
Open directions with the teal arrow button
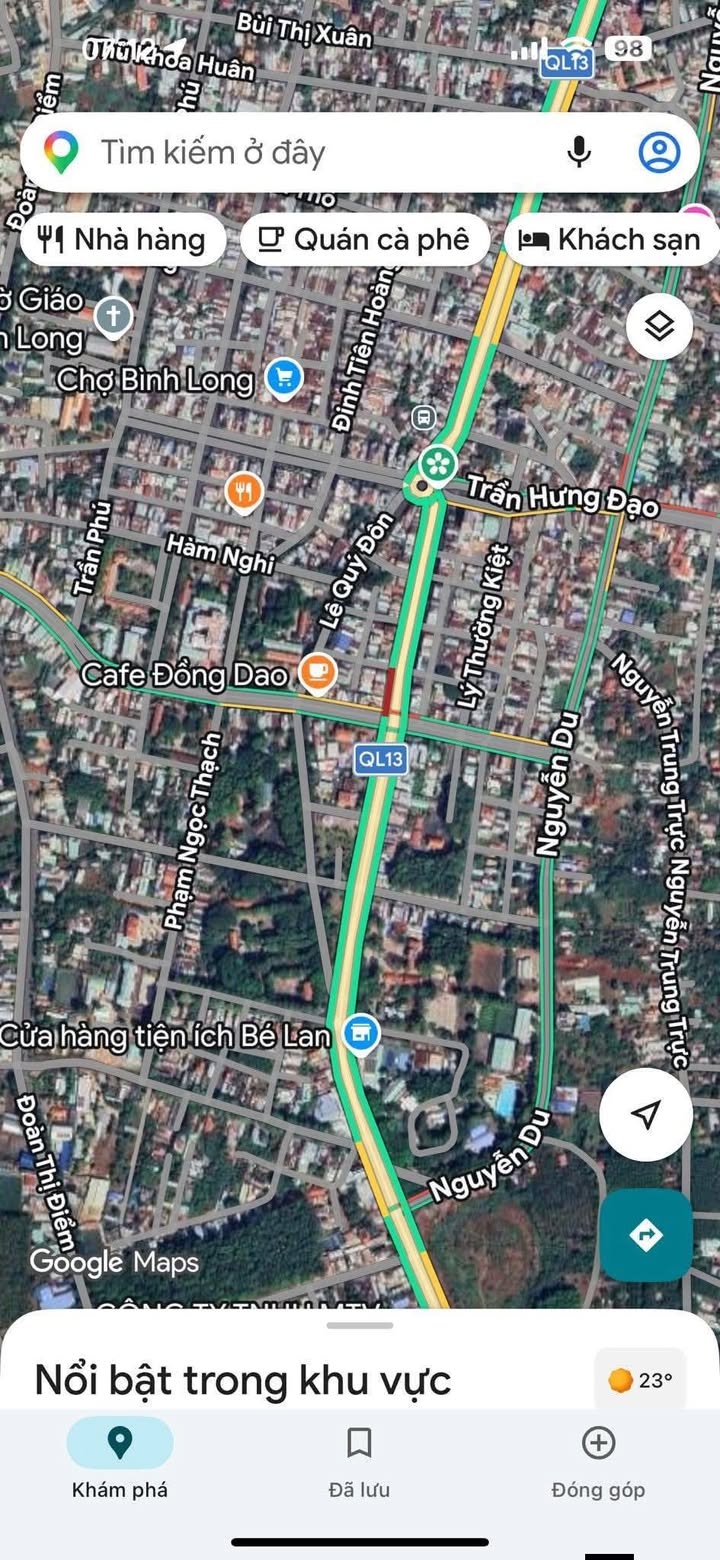coord(646,1235)
